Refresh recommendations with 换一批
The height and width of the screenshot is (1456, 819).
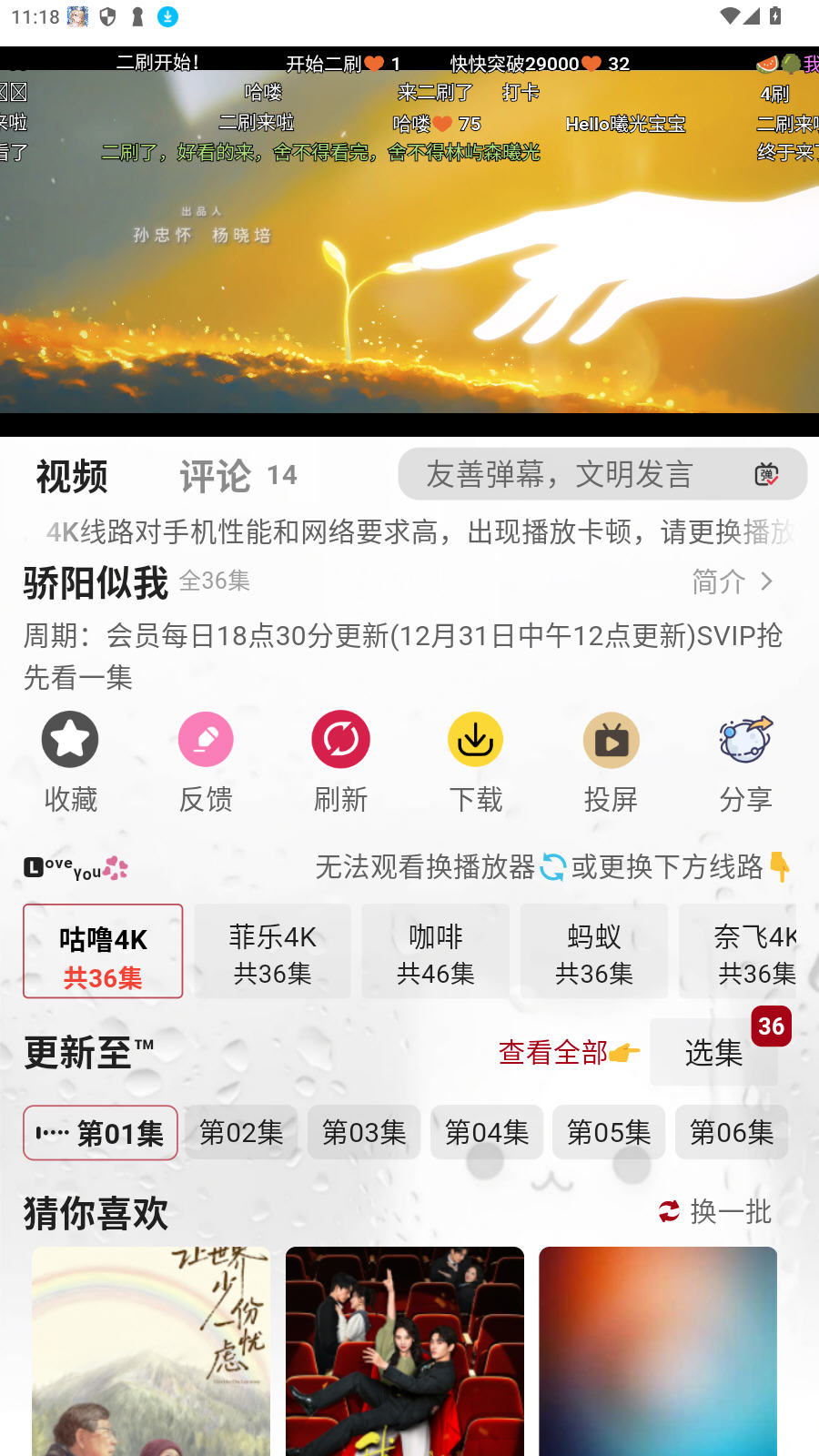(715, 1211)
